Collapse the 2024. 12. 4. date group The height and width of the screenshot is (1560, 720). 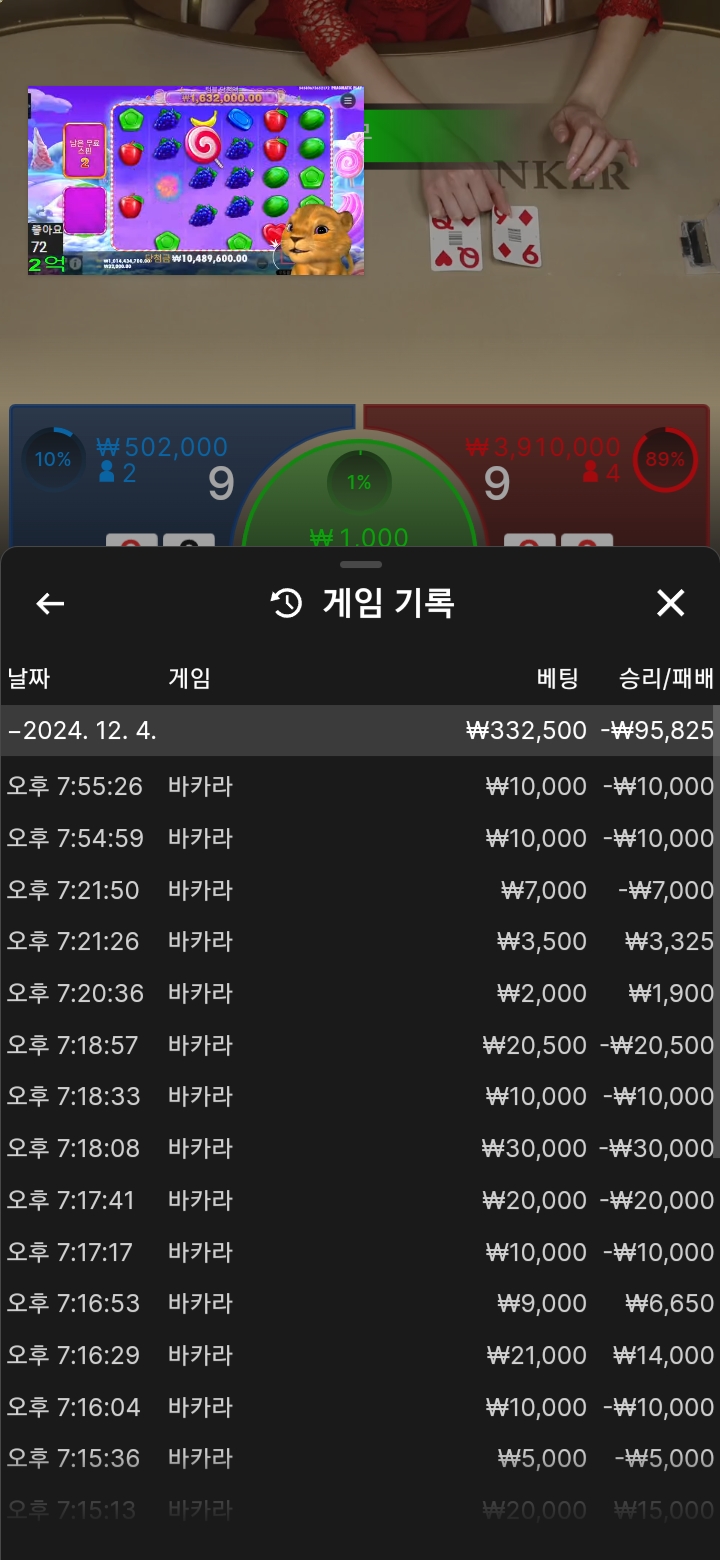click(x=360, y=730)
